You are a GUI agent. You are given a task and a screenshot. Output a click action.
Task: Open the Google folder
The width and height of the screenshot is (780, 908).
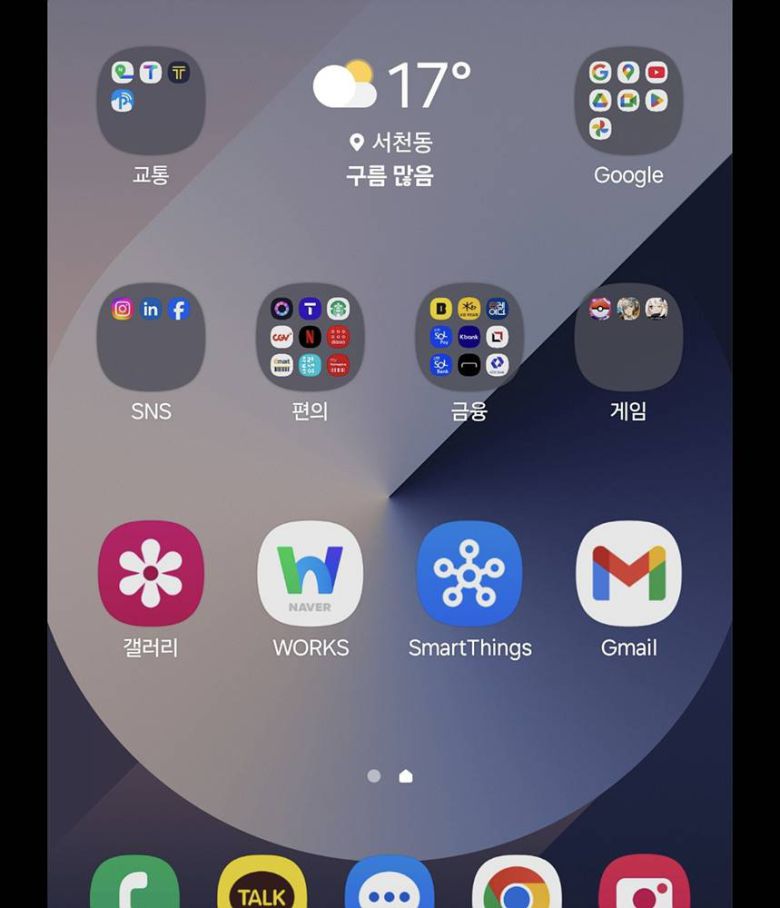pos(628,101)
